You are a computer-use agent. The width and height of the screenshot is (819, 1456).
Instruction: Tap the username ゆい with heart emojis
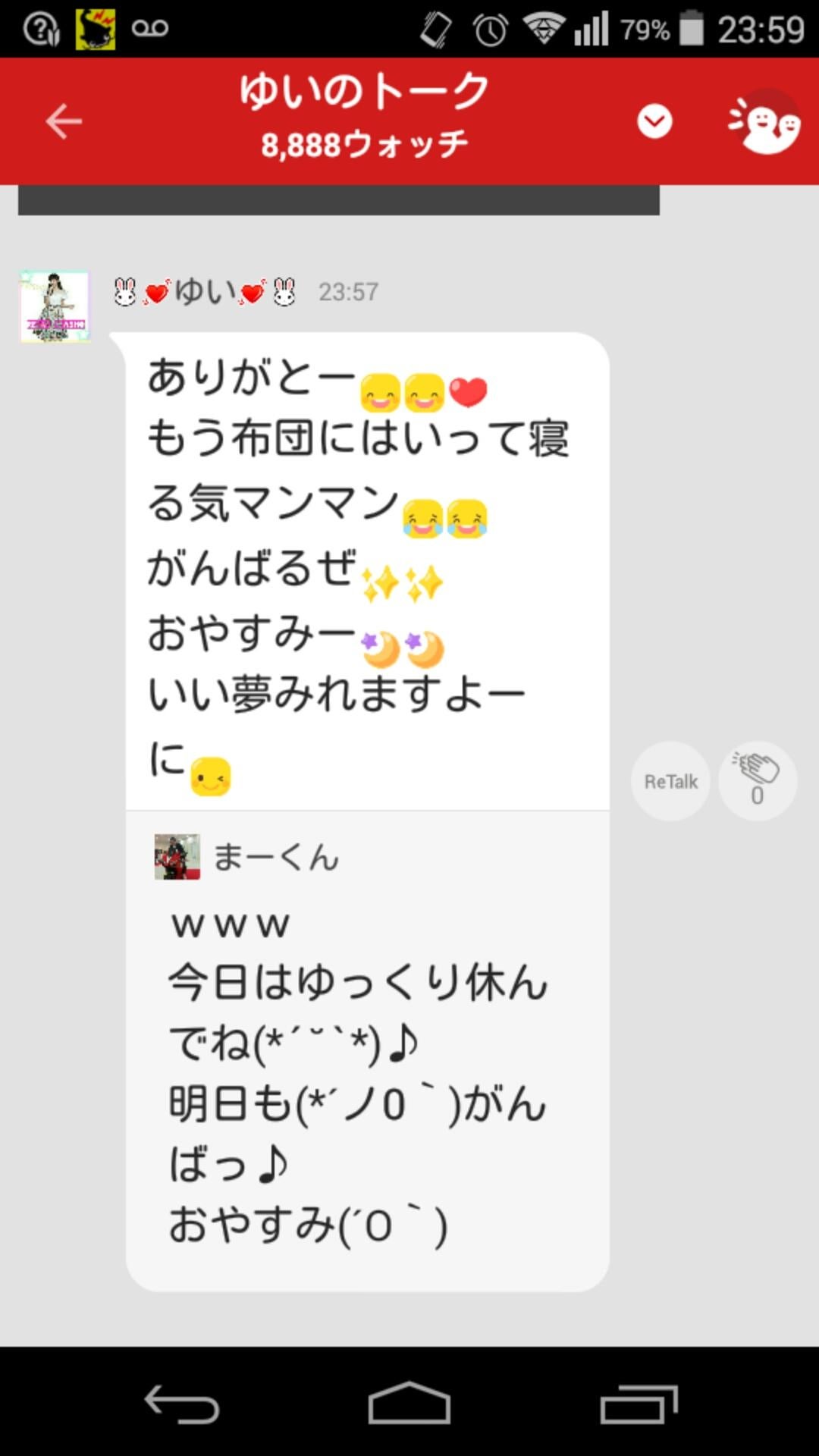[x=201, y=292]
